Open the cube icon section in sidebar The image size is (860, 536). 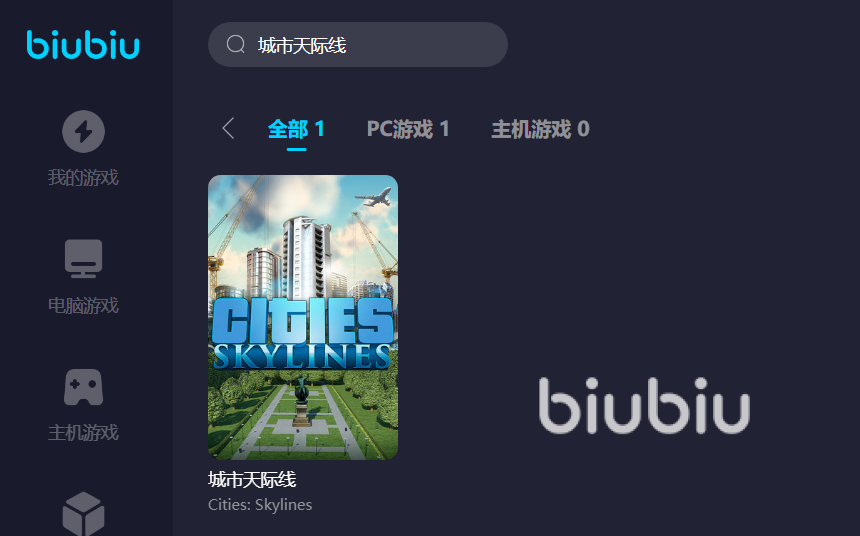pyautogui.click(x=83, y=514)
